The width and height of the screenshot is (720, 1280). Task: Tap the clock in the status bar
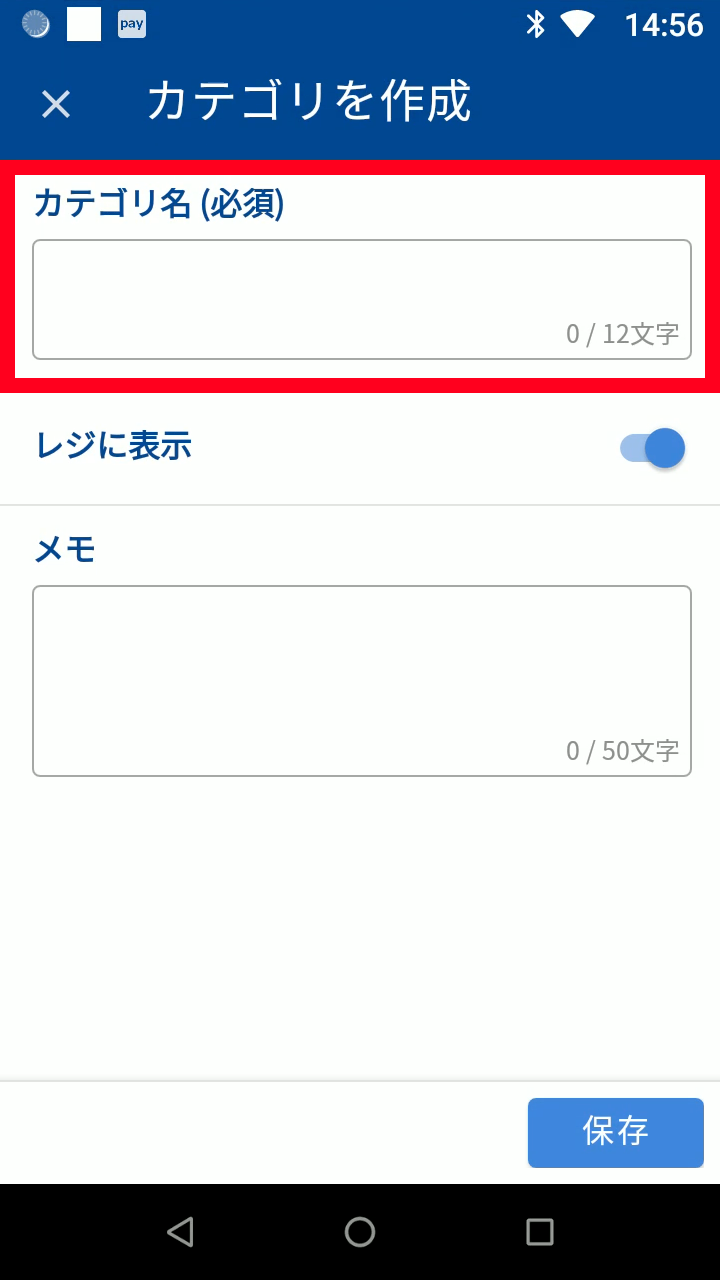667,26
